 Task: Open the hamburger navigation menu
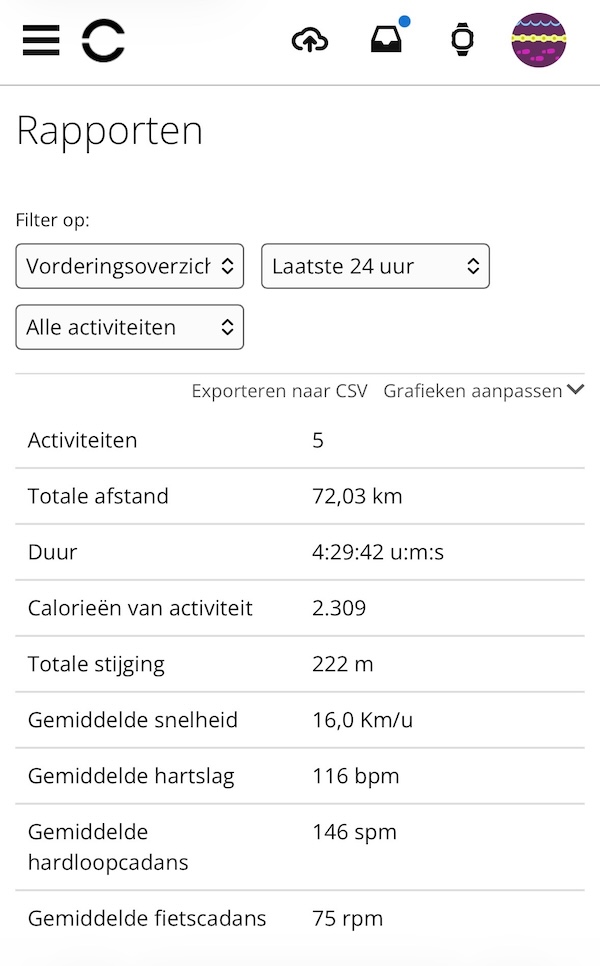click(41, 40)
